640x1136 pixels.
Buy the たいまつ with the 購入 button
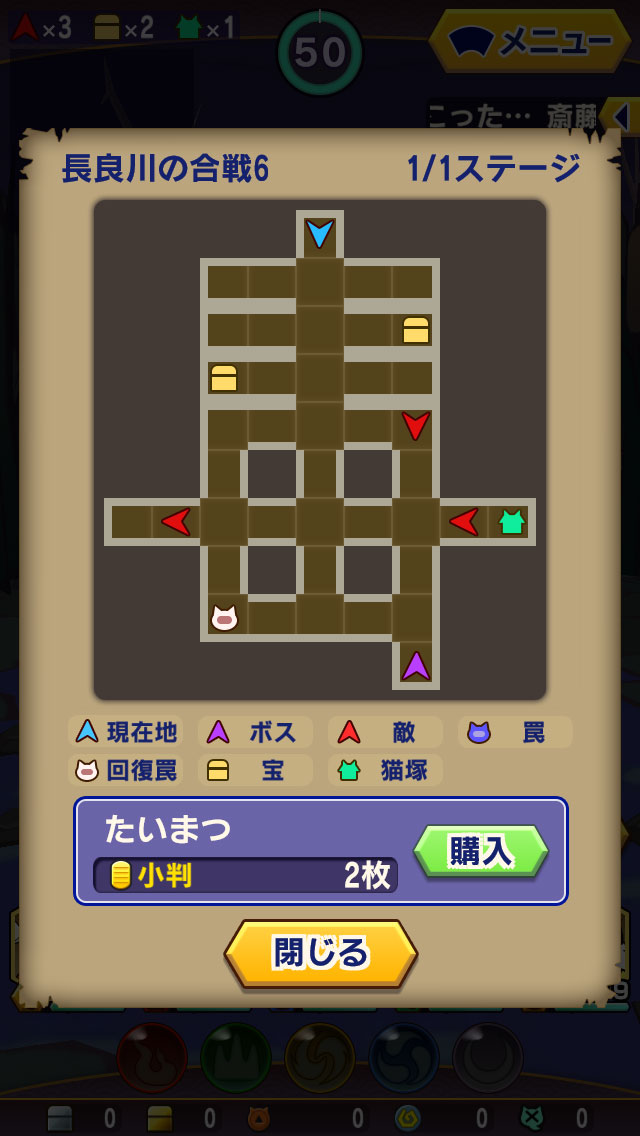click(x=481, y=851)
